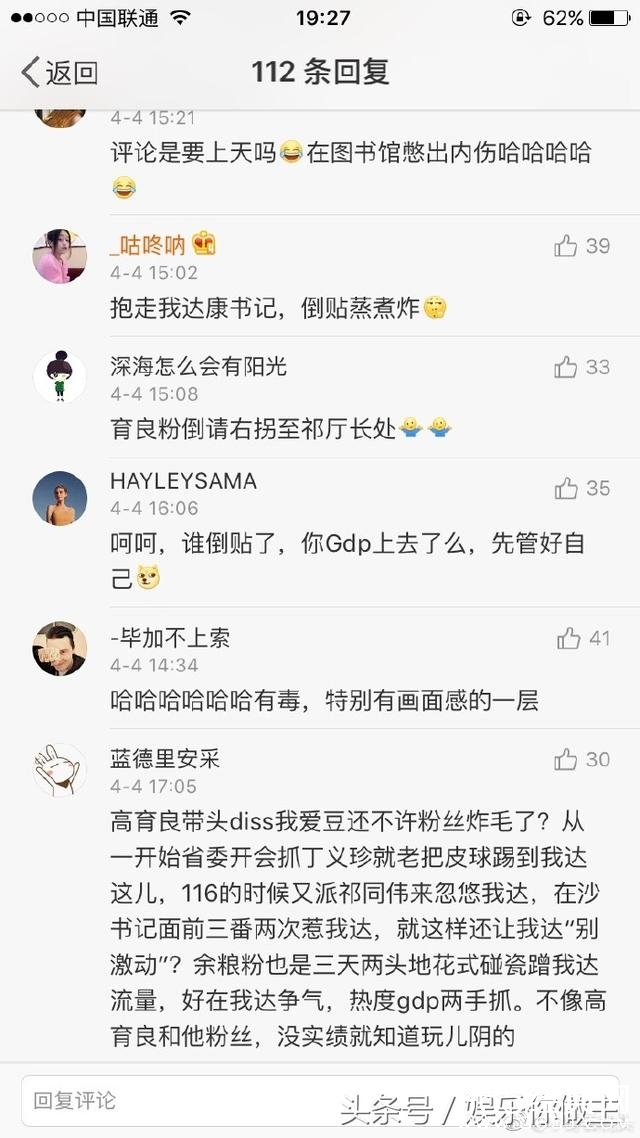This screenshot has width=640, height=1138.
Task: Go back using the 返回 button
Action: (60, 73)
